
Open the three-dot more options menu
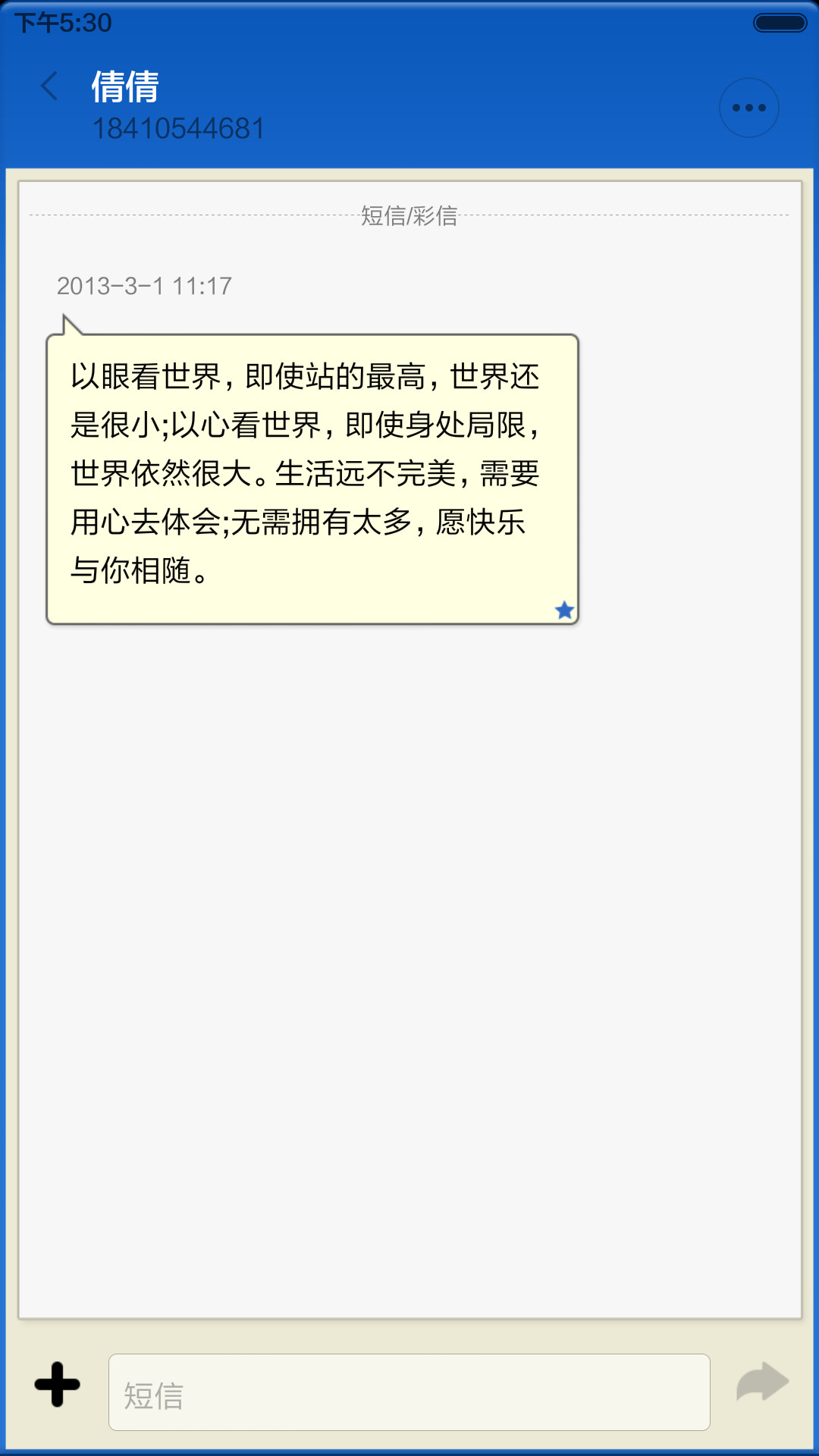[749, 108]
